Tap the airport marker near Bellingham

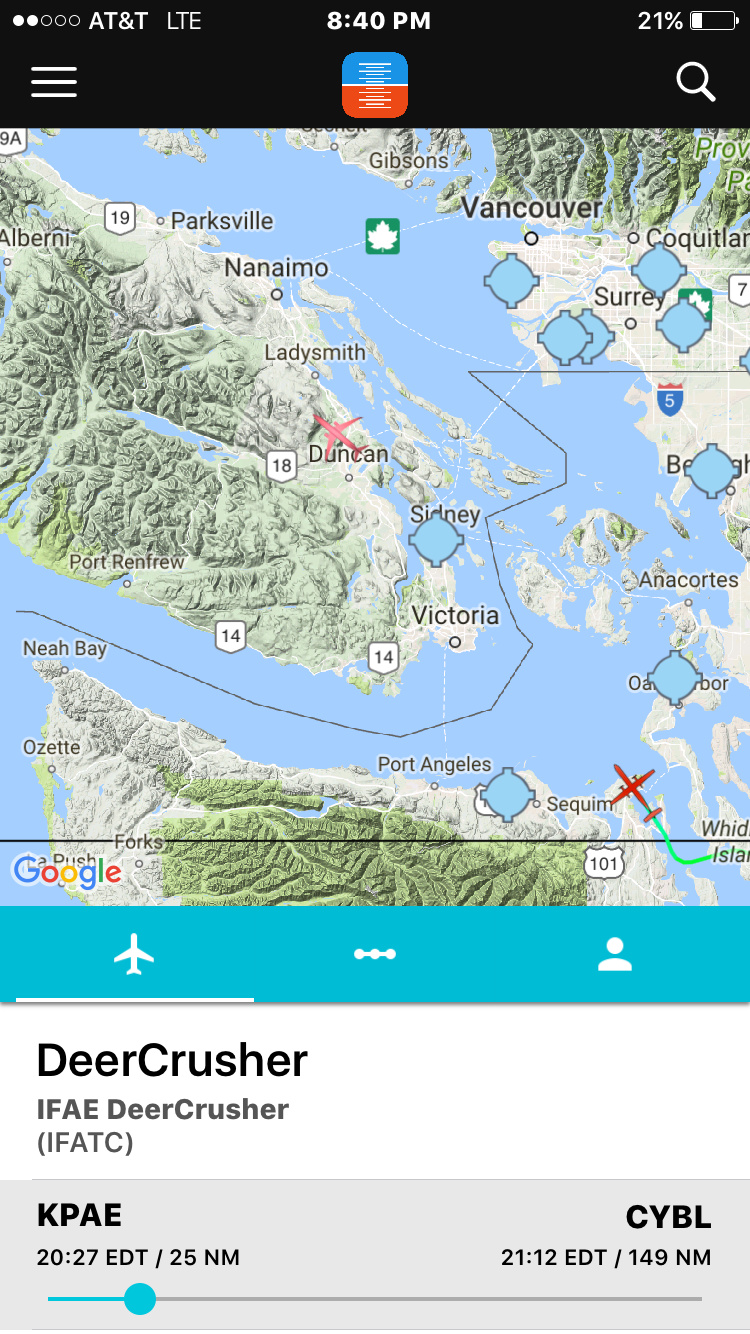point(712,471)
